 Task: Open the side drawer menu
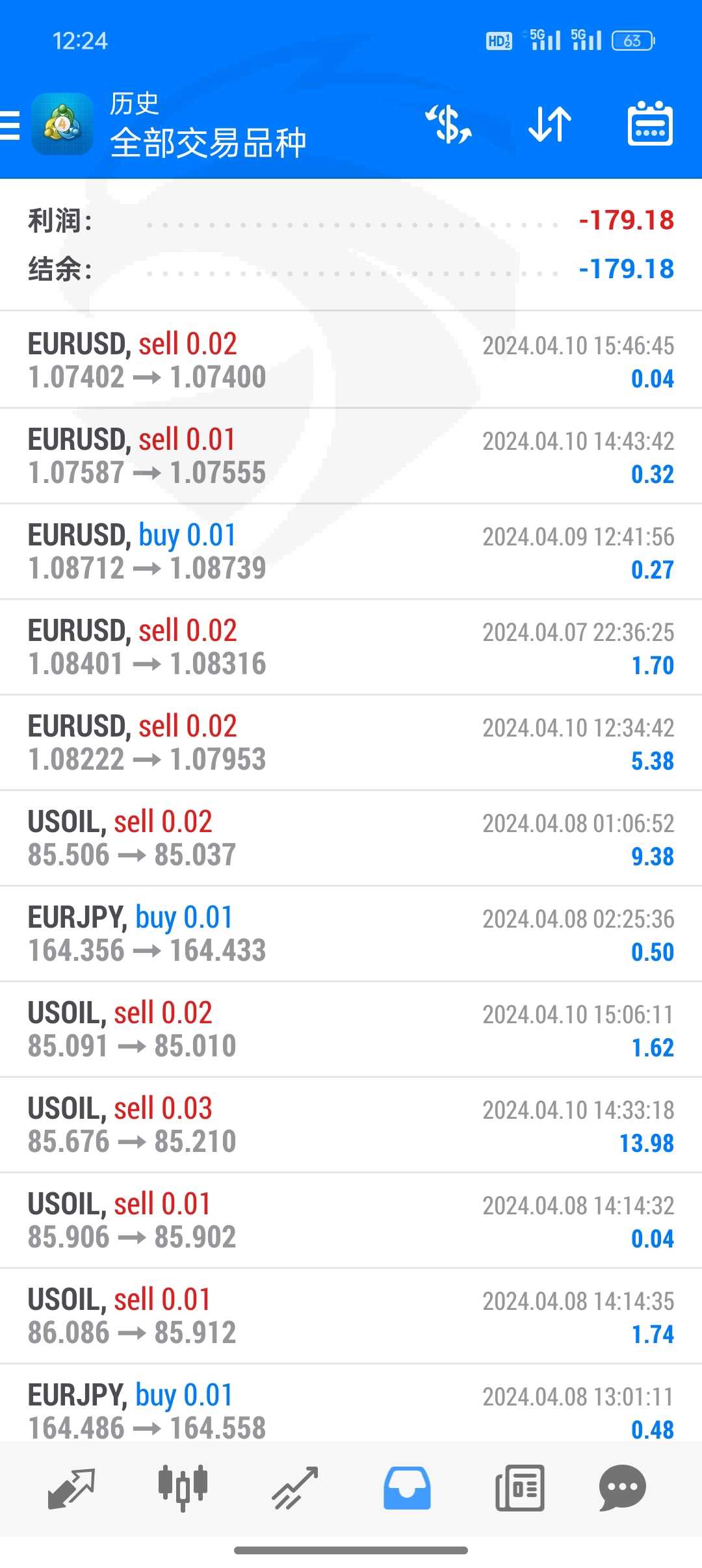10,125
